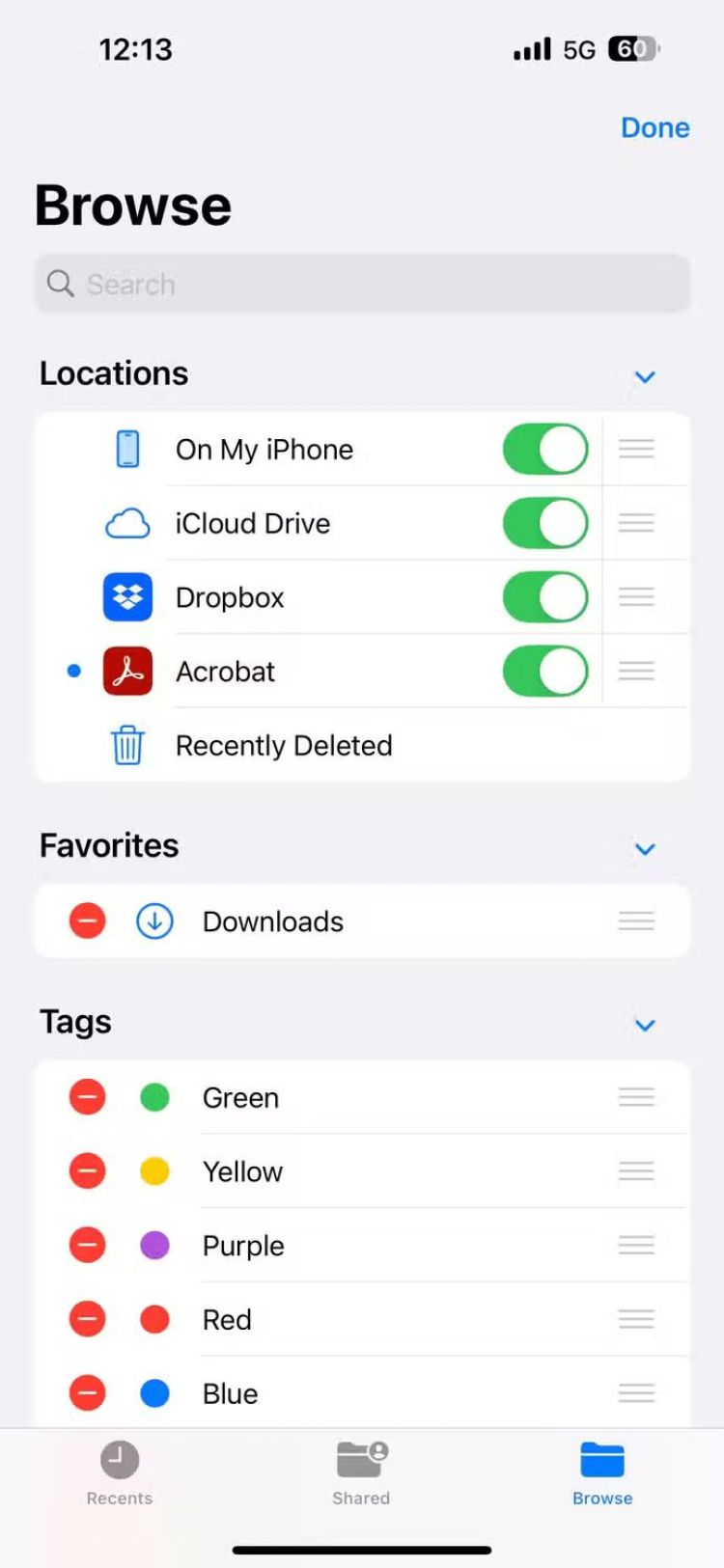Screen dimensions: 724x1568
Task: Collapse the Tags section
Action: [645, 1025]
